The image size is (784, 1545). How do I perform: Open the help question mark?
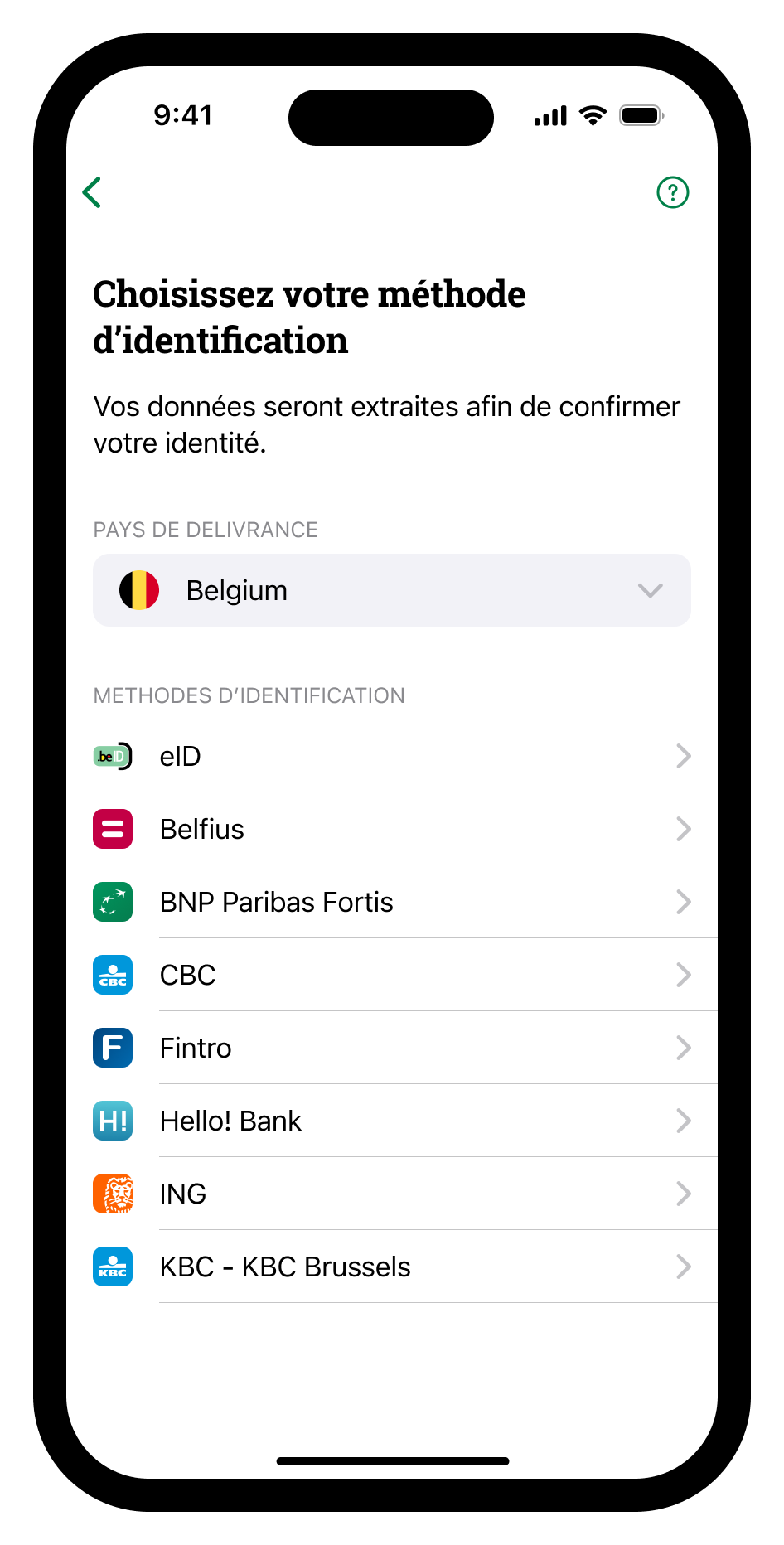point(672,192)
